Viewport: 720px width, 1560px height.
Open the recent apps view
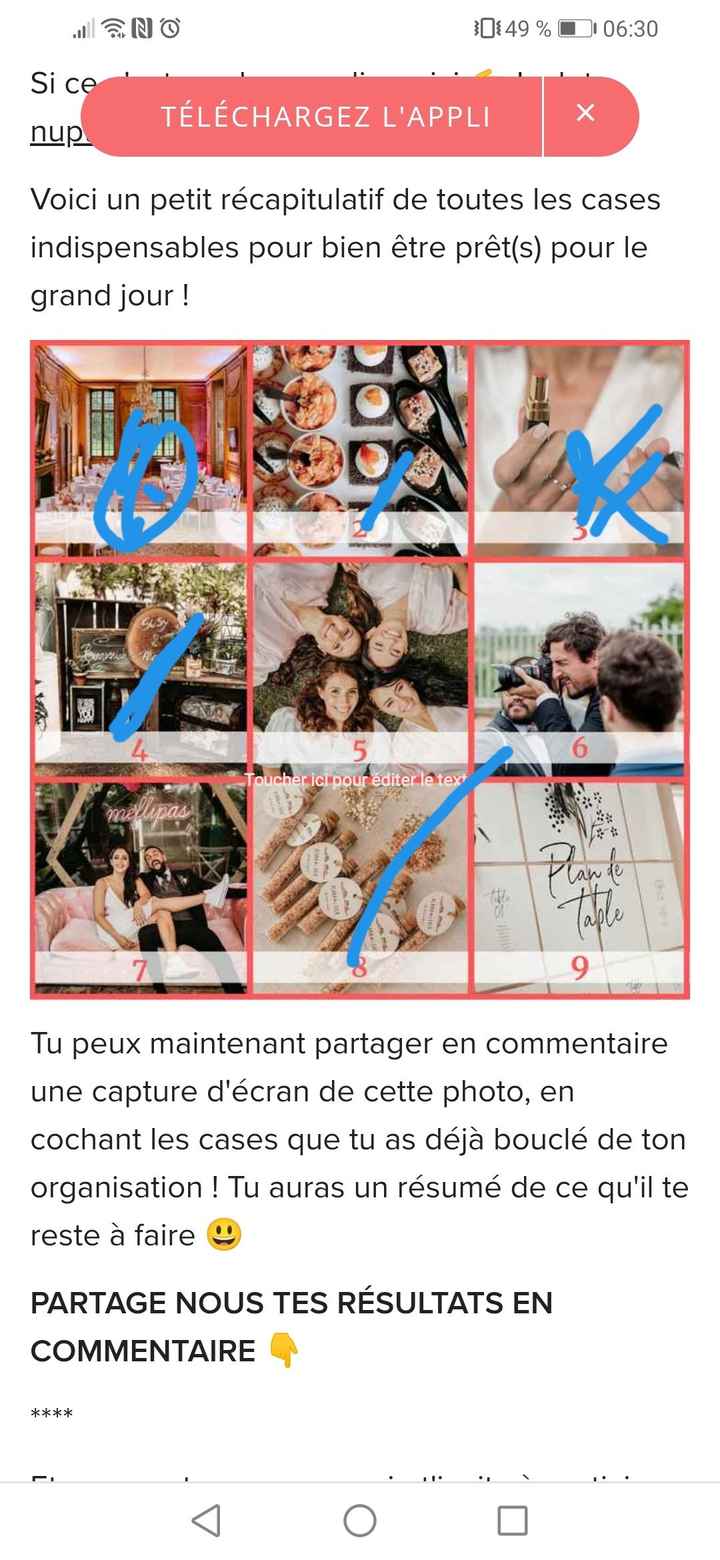pyautogui.click(x=512, y=1520)
